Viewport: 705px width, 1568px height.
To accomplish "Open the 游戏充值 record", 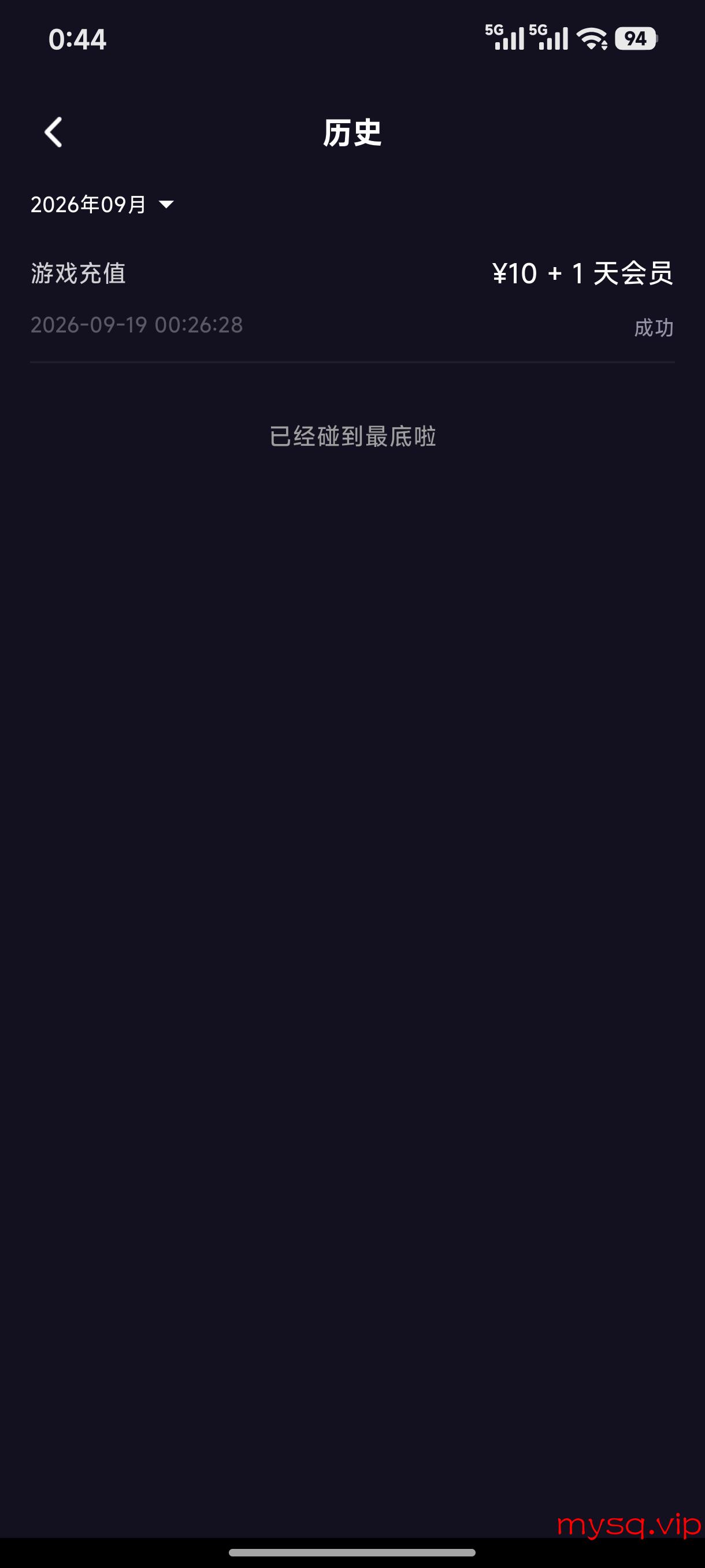I will (x=352, y=299).
